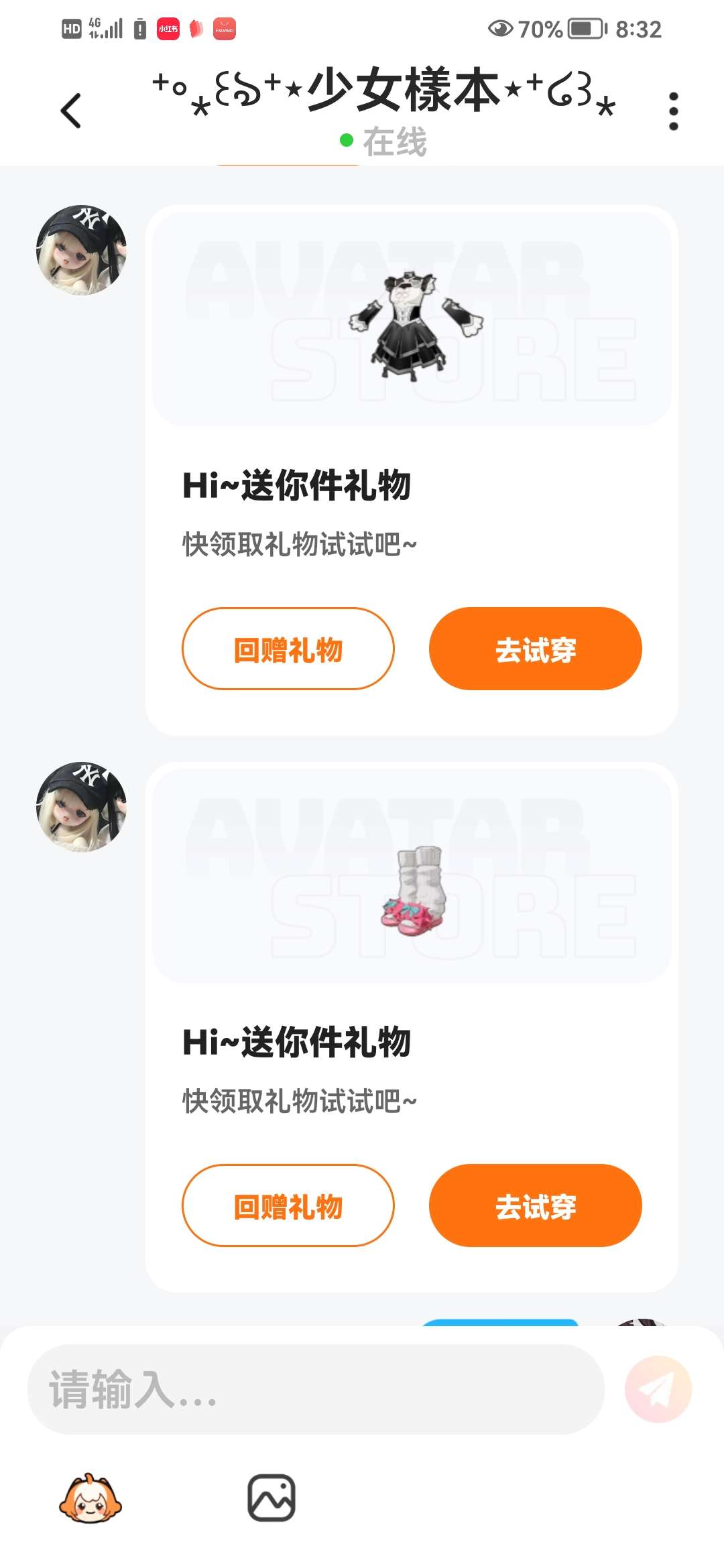Screen dimensions: 724x1568
Task: Go back from this chat
Action: click(71, 111)
